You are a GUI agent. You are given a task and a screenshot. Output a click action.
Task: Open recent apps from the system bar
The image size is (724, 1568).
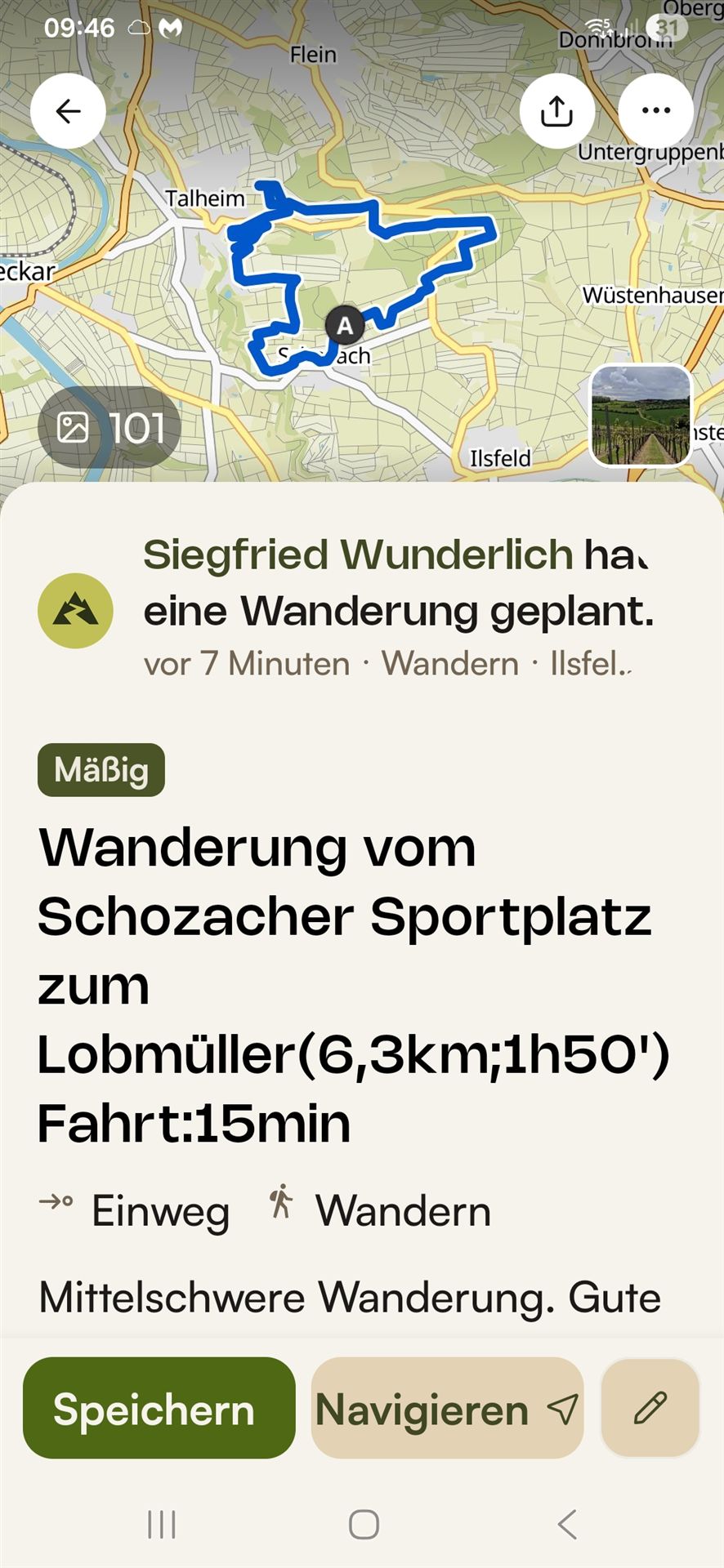coord(161,1524)
